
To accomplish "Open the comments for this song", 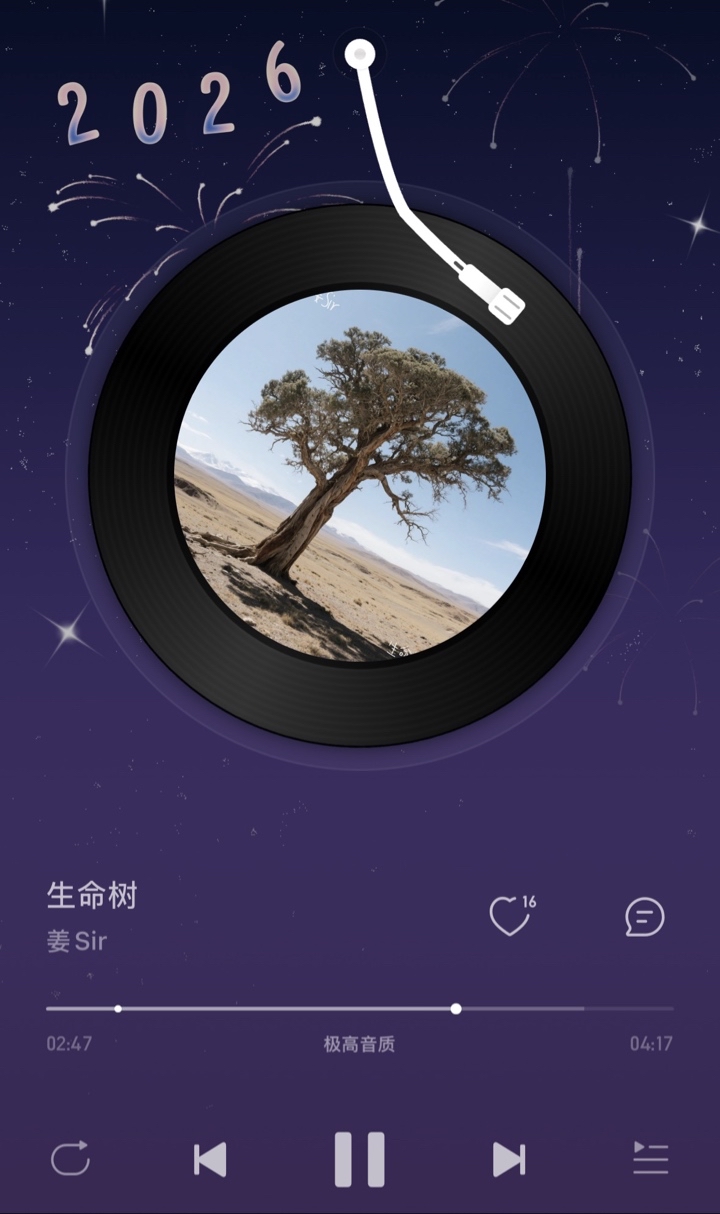I will pos(644,917).
